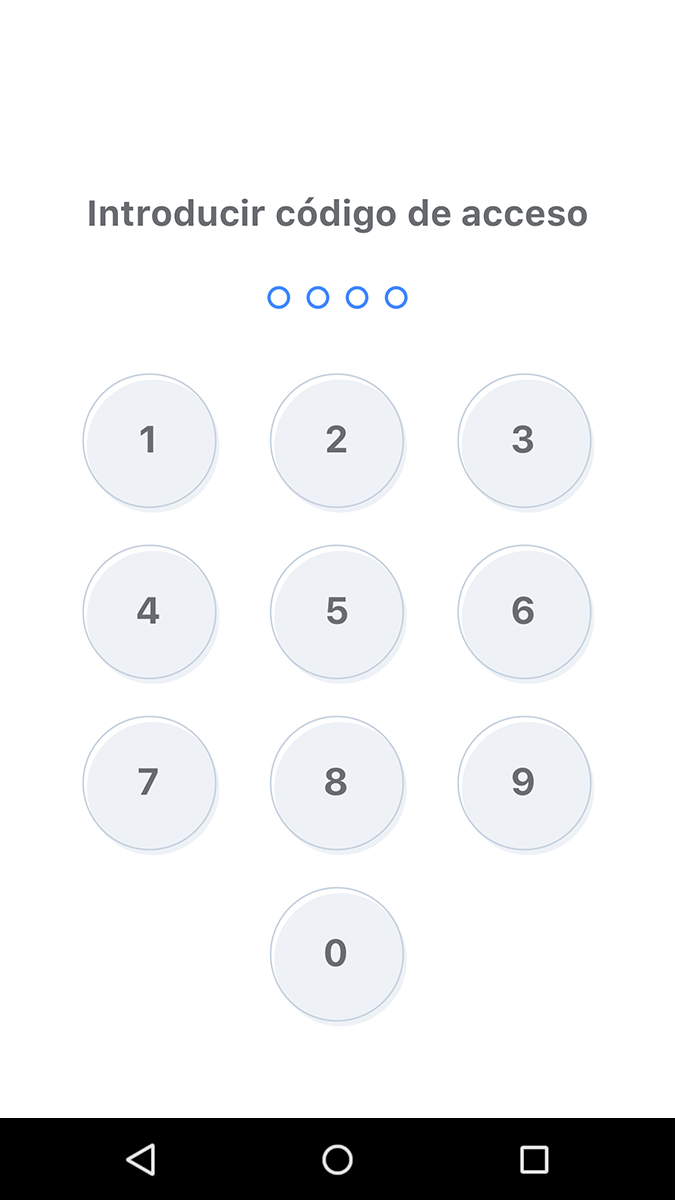Screen dimensions: 675x1200
Task: Enter digit 0 on the passcode pad
Action: pyautogui.click(x=337, y=954)
